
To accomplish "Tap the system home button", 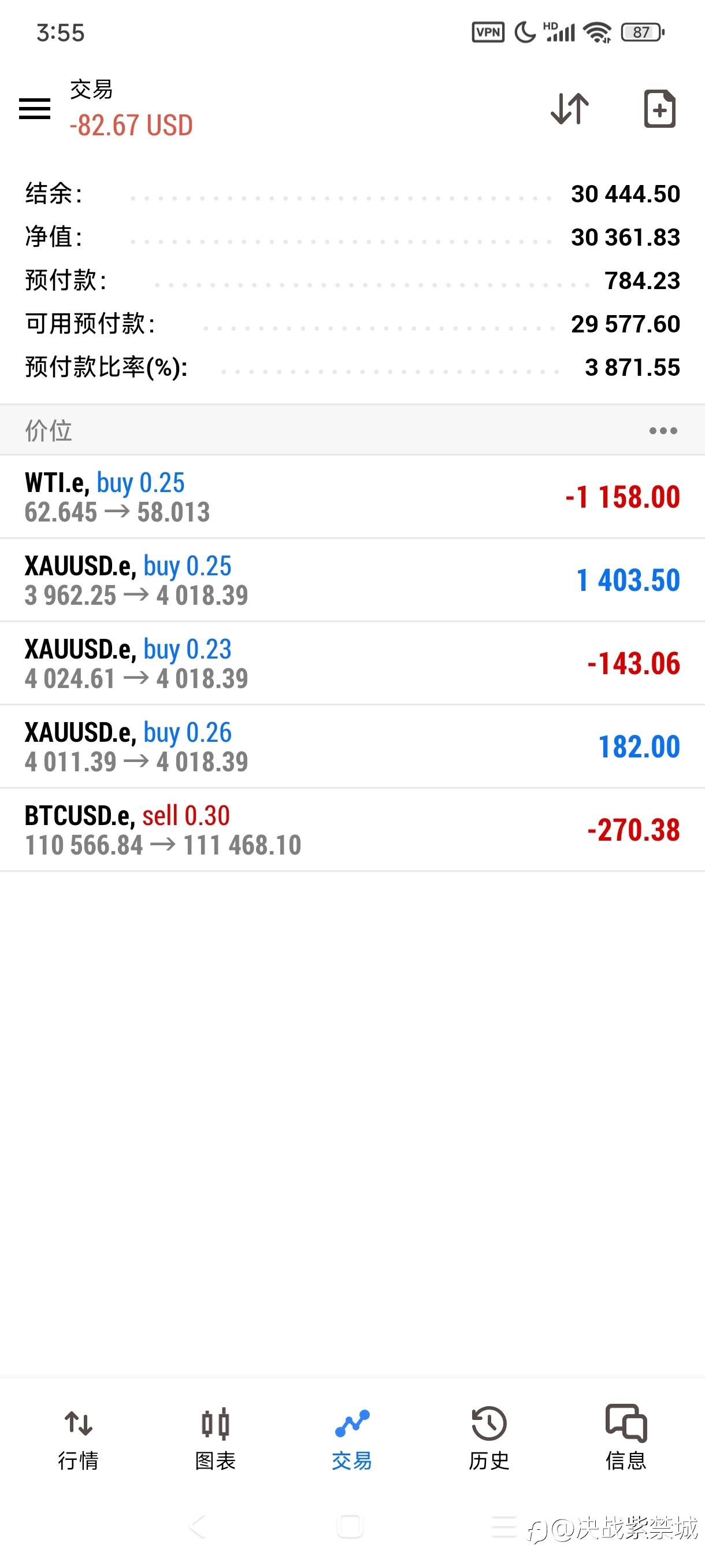I will (x=350, y=1526).
